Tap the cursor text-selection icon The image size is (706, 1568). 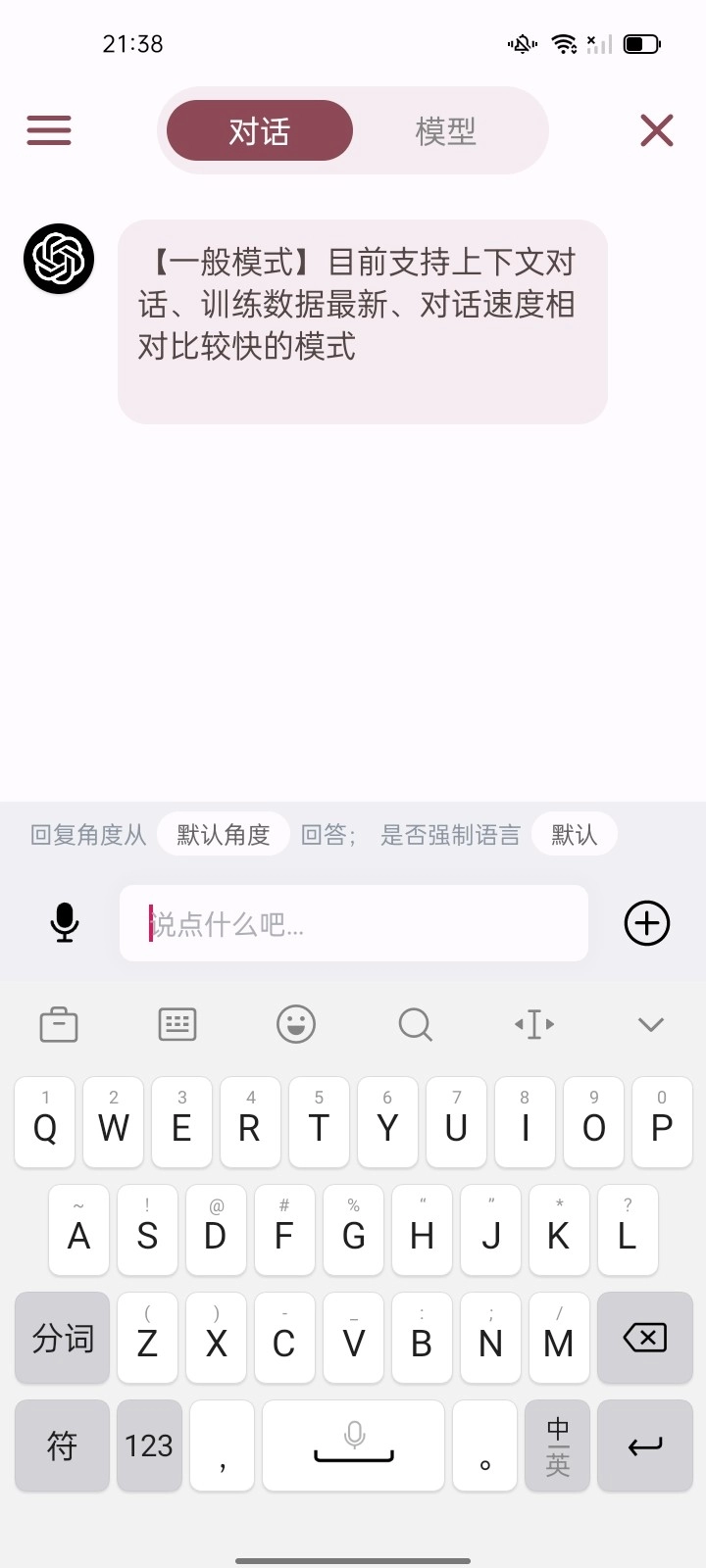click(x=533, y=1024)
